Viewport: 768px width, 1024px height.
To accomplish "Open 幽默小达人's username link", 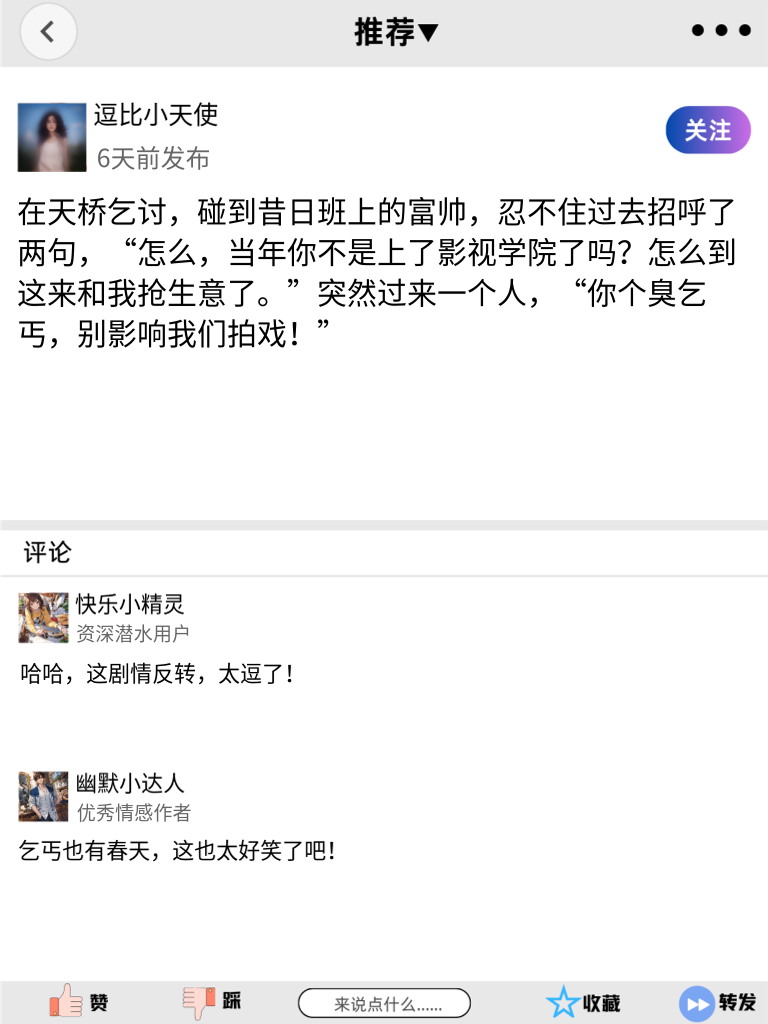I will 132,784.
